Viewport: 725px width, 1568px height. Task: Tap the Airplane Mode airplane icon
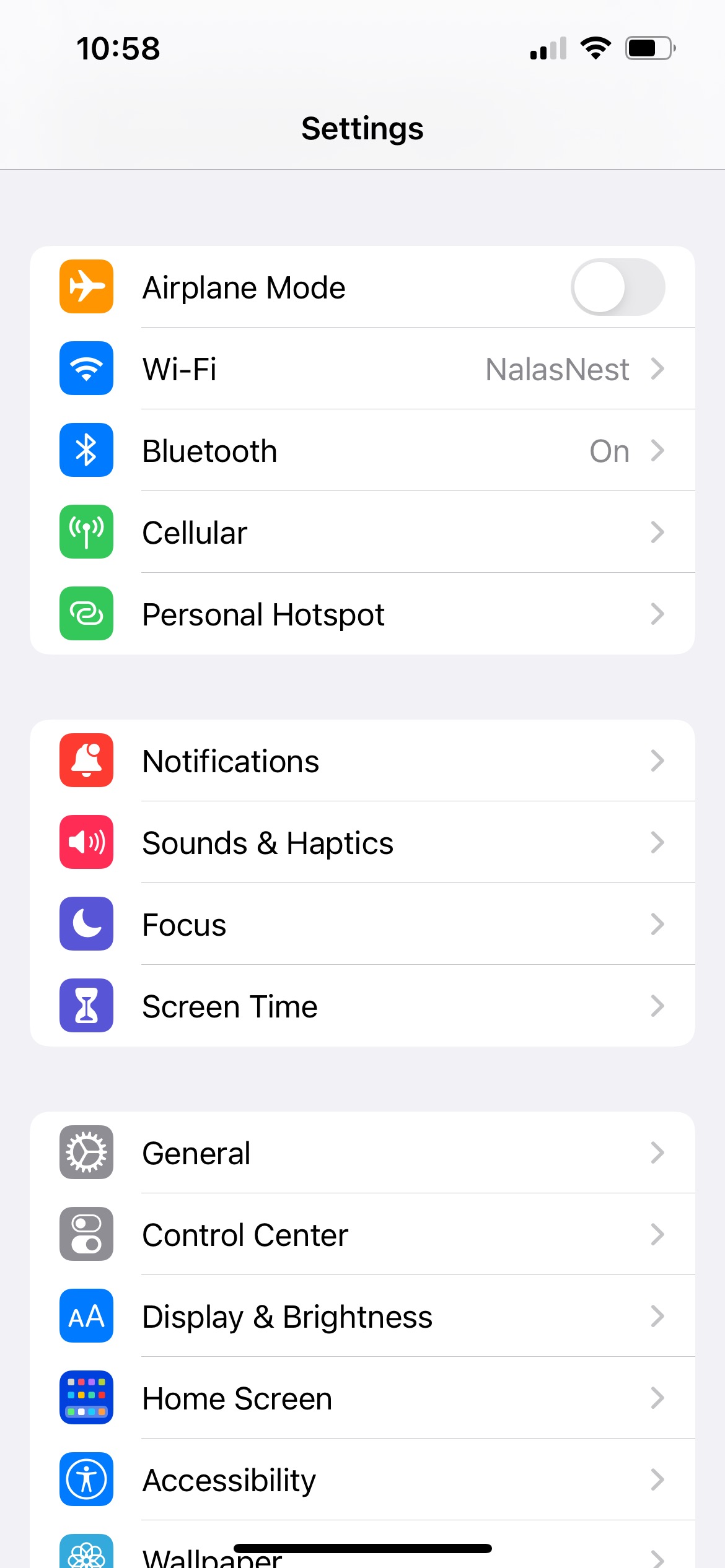pos(86,287)
